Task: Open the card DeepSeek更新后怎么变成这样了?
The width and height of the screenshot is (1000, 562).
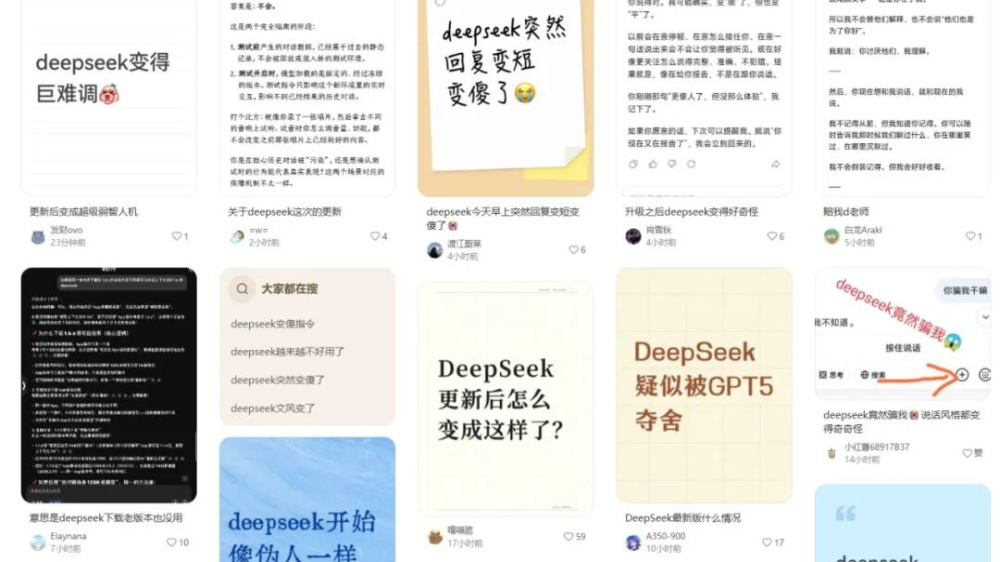Action: 505,398
